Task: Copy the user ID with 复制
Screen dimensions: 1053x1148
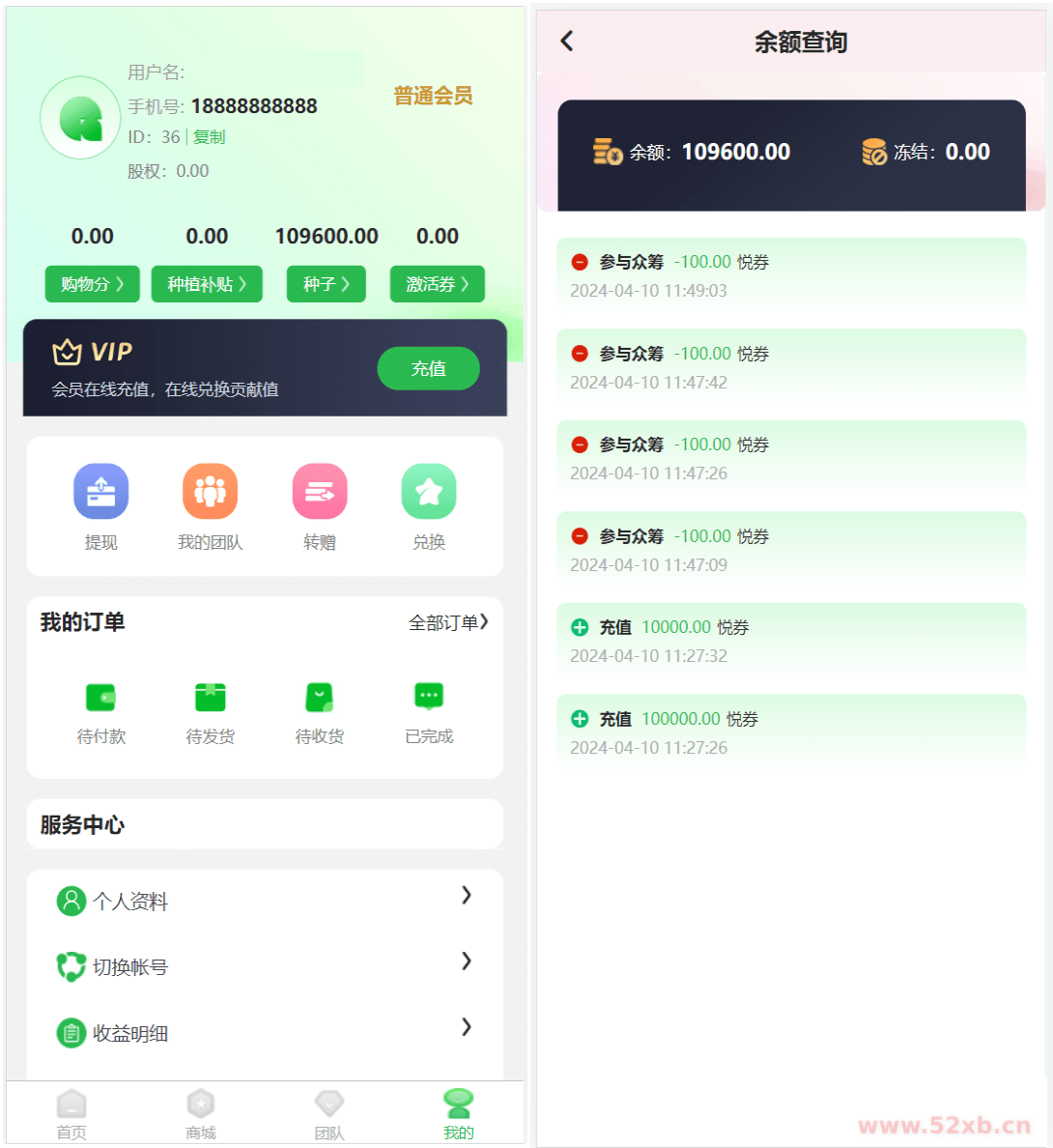Action: point(209,137)
